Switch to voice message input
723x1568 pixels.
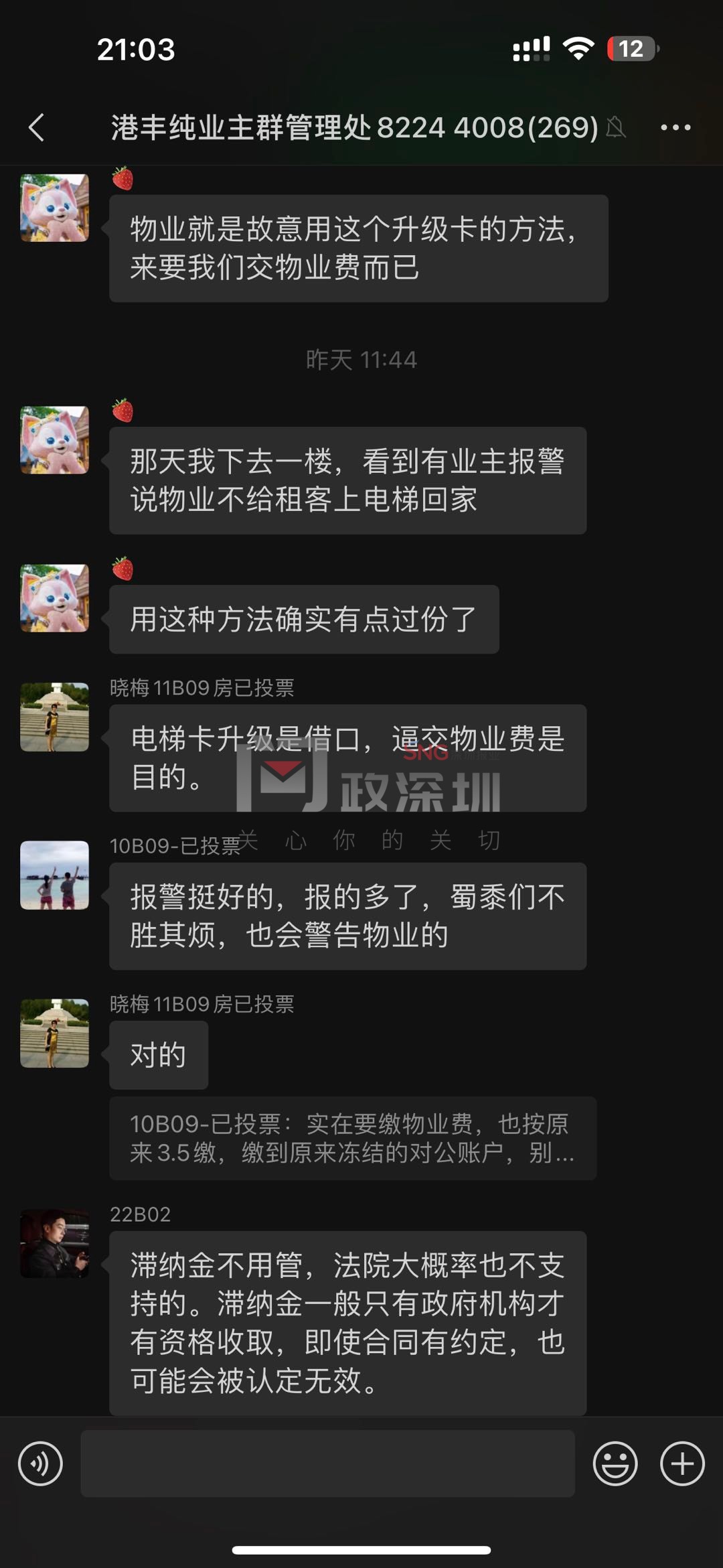click(40, 1464)
